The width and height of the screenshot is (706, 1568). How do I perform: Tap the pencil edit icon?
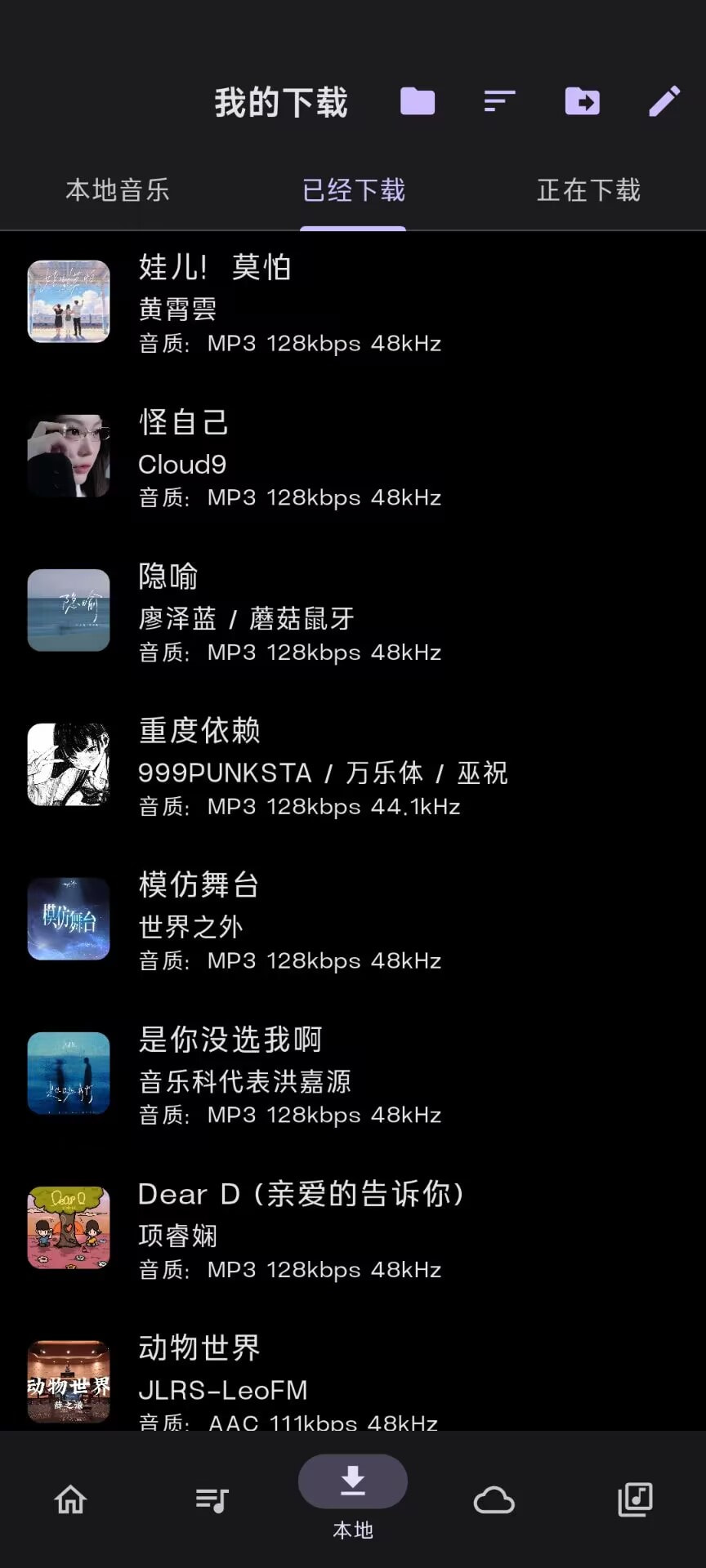click(664, 101)
